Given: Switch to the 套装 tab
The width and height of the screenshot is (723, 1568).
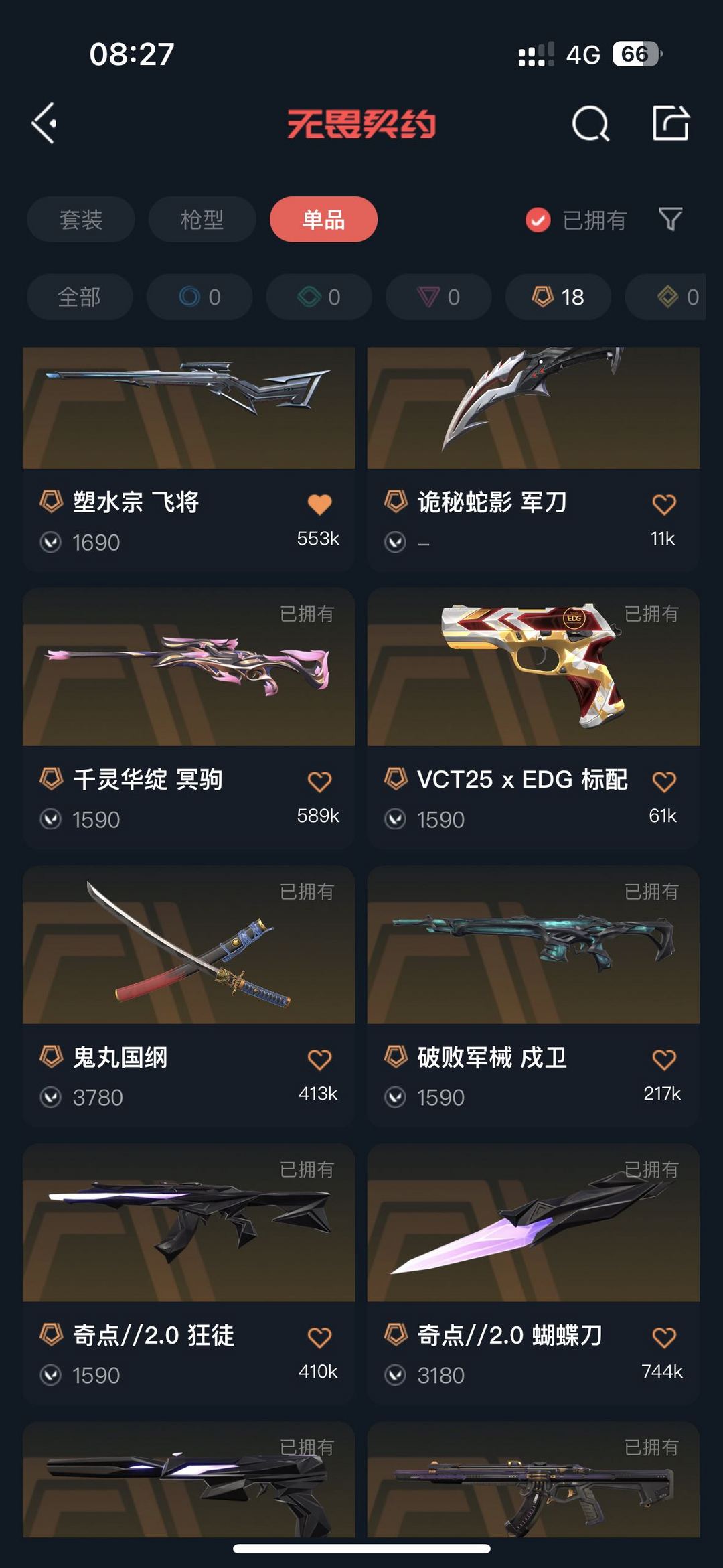Looking at the screenshot, I should click(x=81, y=219).
